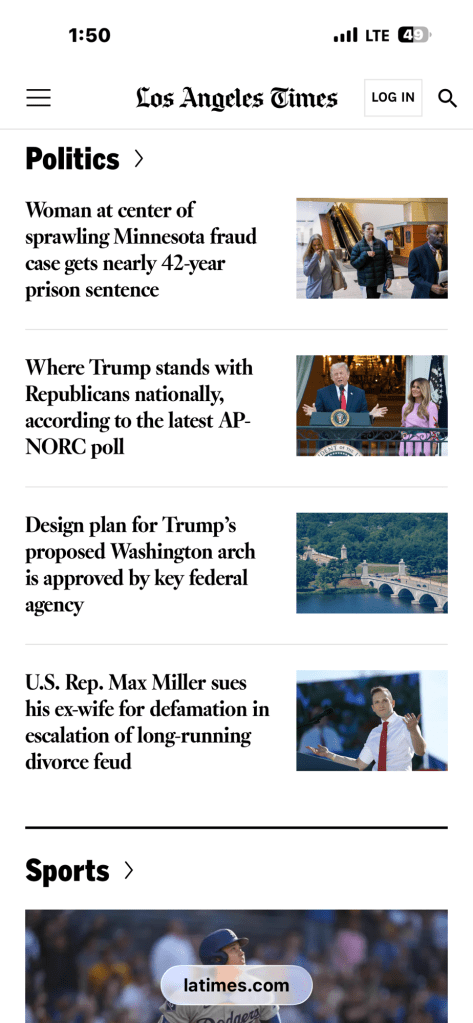Open the Sports section
The height and width of the screenshot is (1023, 473).
(79, 870)
